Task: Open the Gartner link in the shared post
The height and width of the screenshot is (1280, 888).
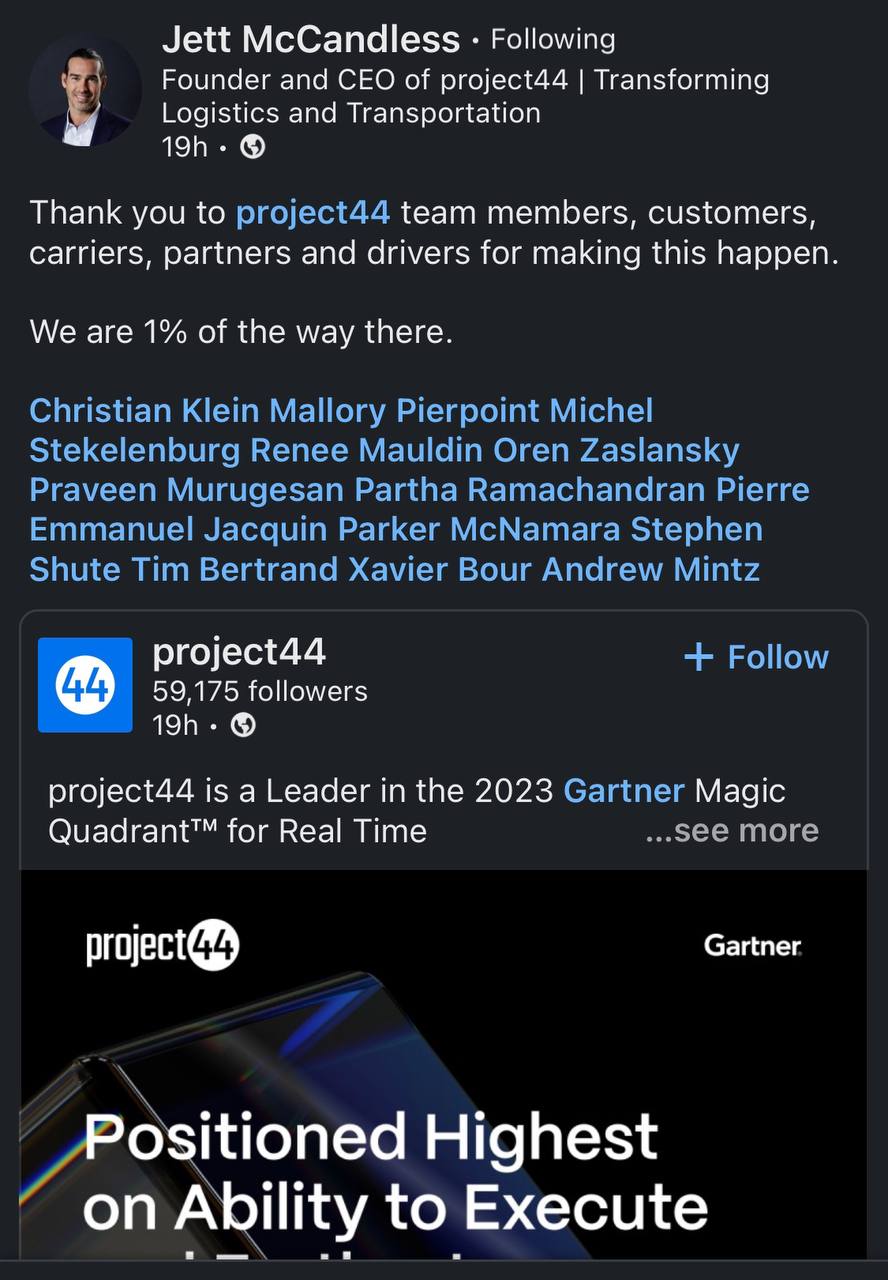Action: click(623, 791)
